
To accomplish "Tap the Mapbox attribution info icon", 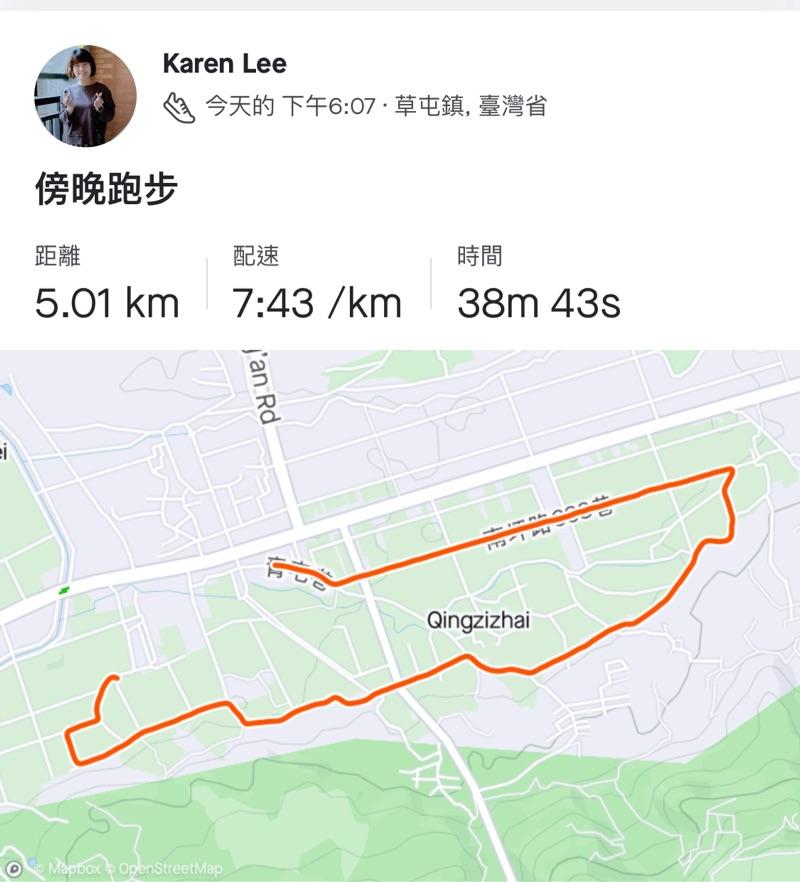I will pyautogui.click(x=14, y=868).
